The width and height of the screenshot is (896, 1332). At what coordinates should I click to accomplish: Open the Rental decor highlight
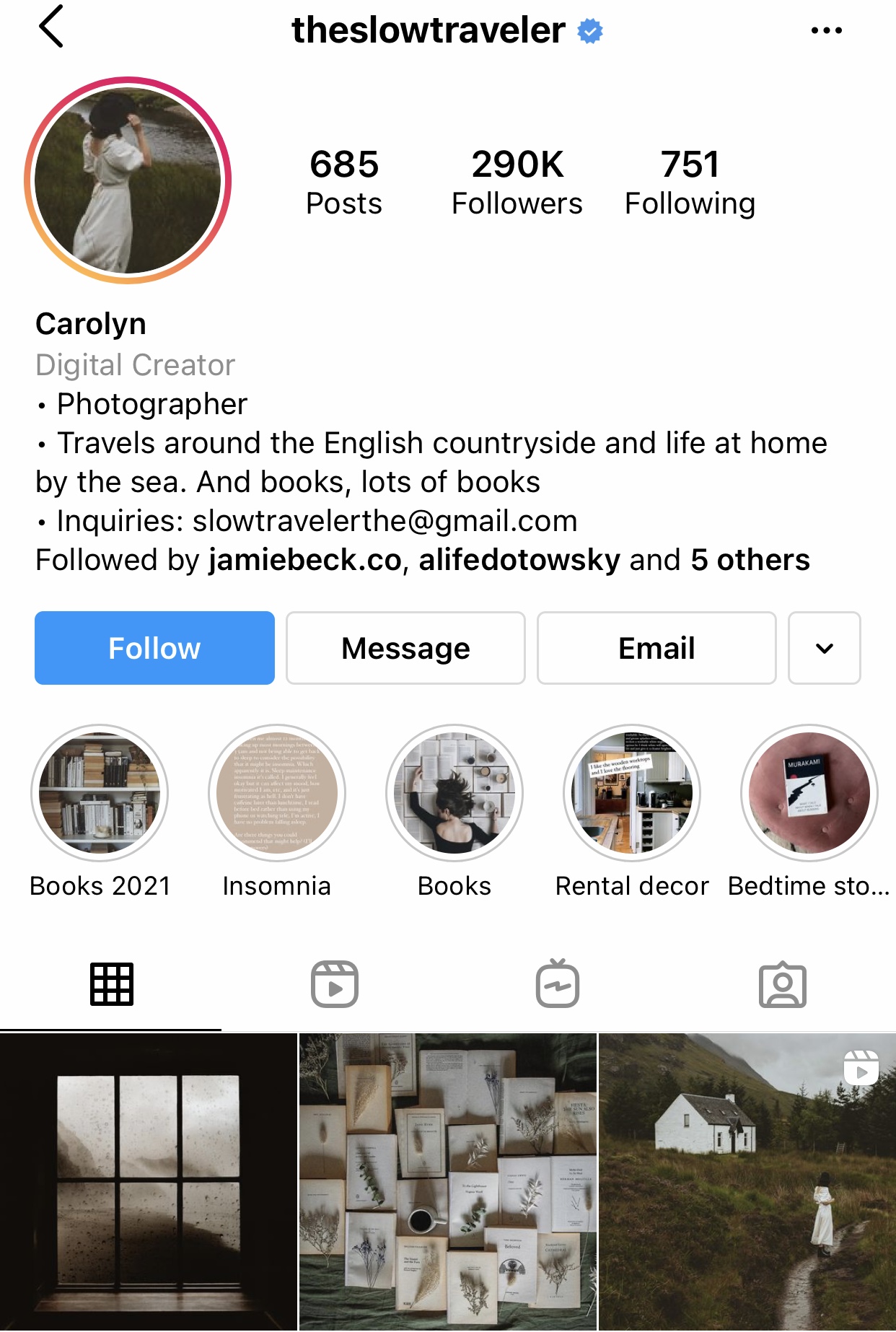coord(632,793)
